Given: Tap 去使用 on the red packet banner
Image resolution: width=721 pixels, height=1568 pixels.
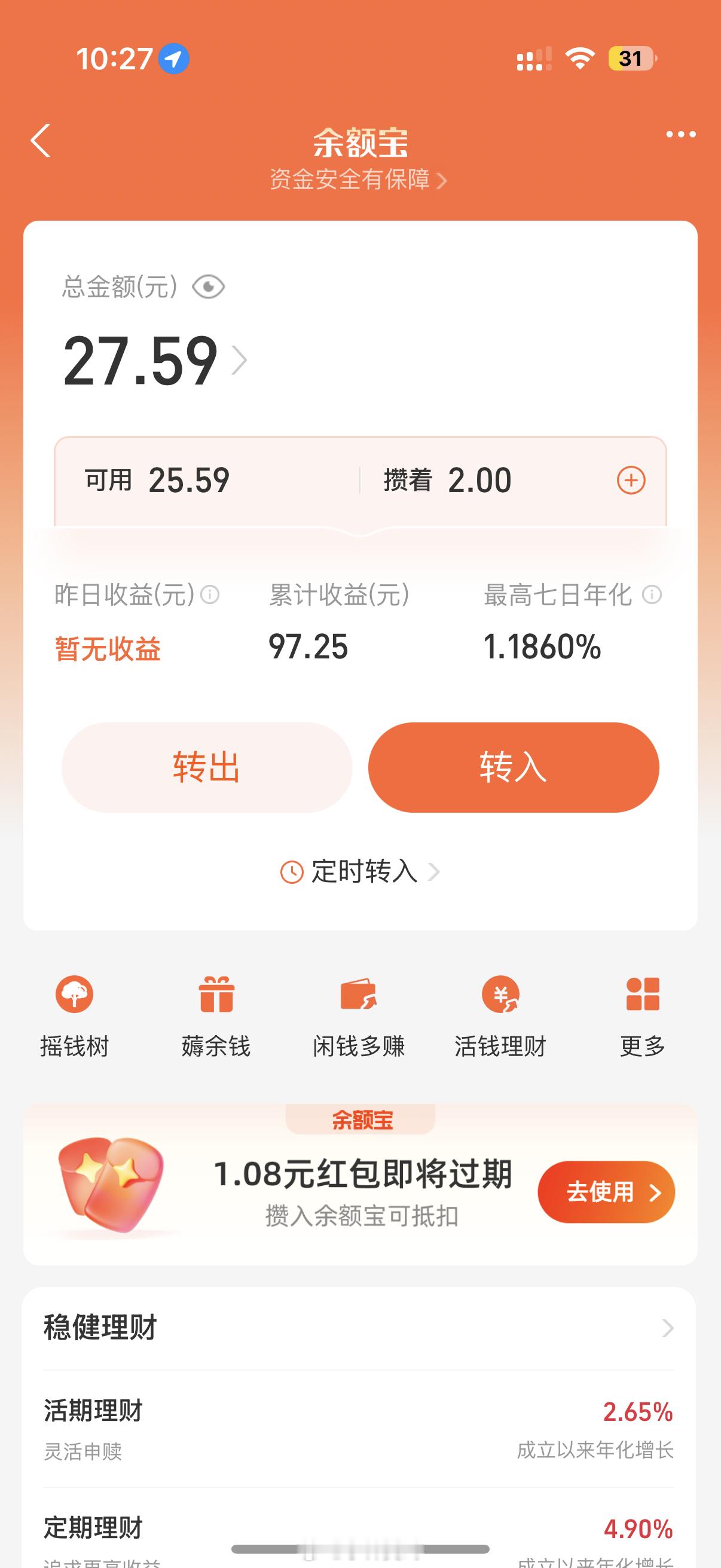Looking at the screenshot, I should click(607, 1192).
